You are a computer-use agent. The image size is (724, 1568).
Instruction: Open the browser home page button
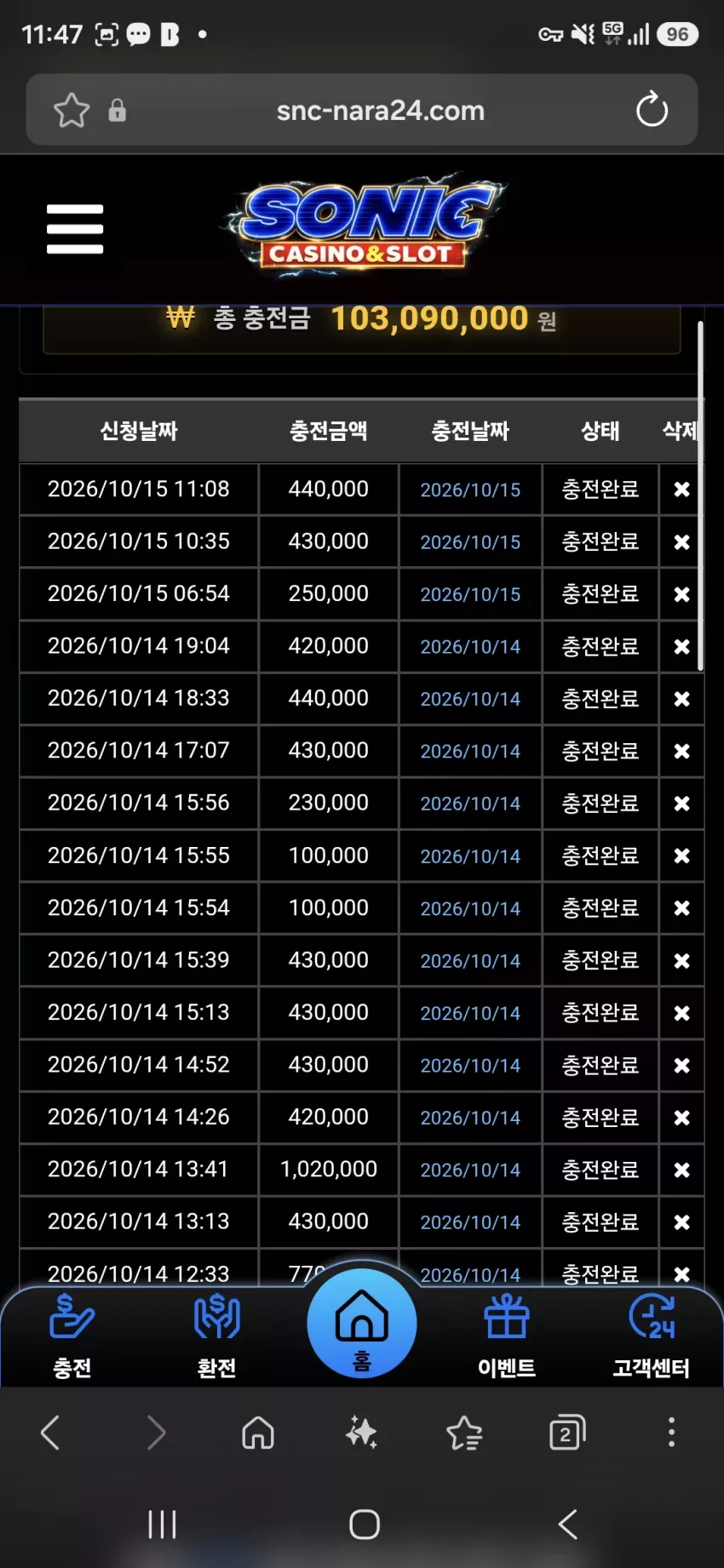click(258, 1433)
